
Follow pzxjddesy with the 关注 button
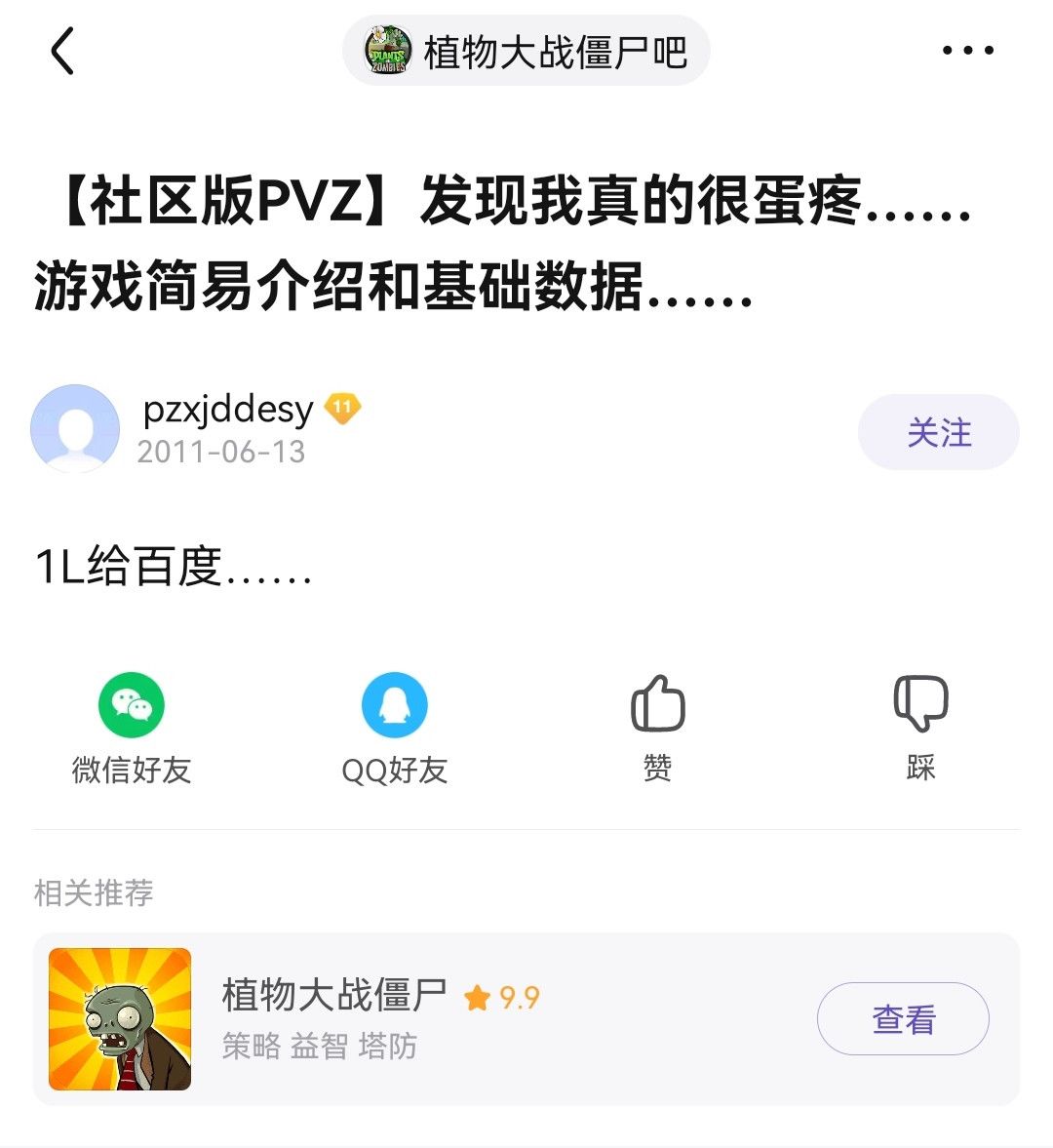[938, 432]
